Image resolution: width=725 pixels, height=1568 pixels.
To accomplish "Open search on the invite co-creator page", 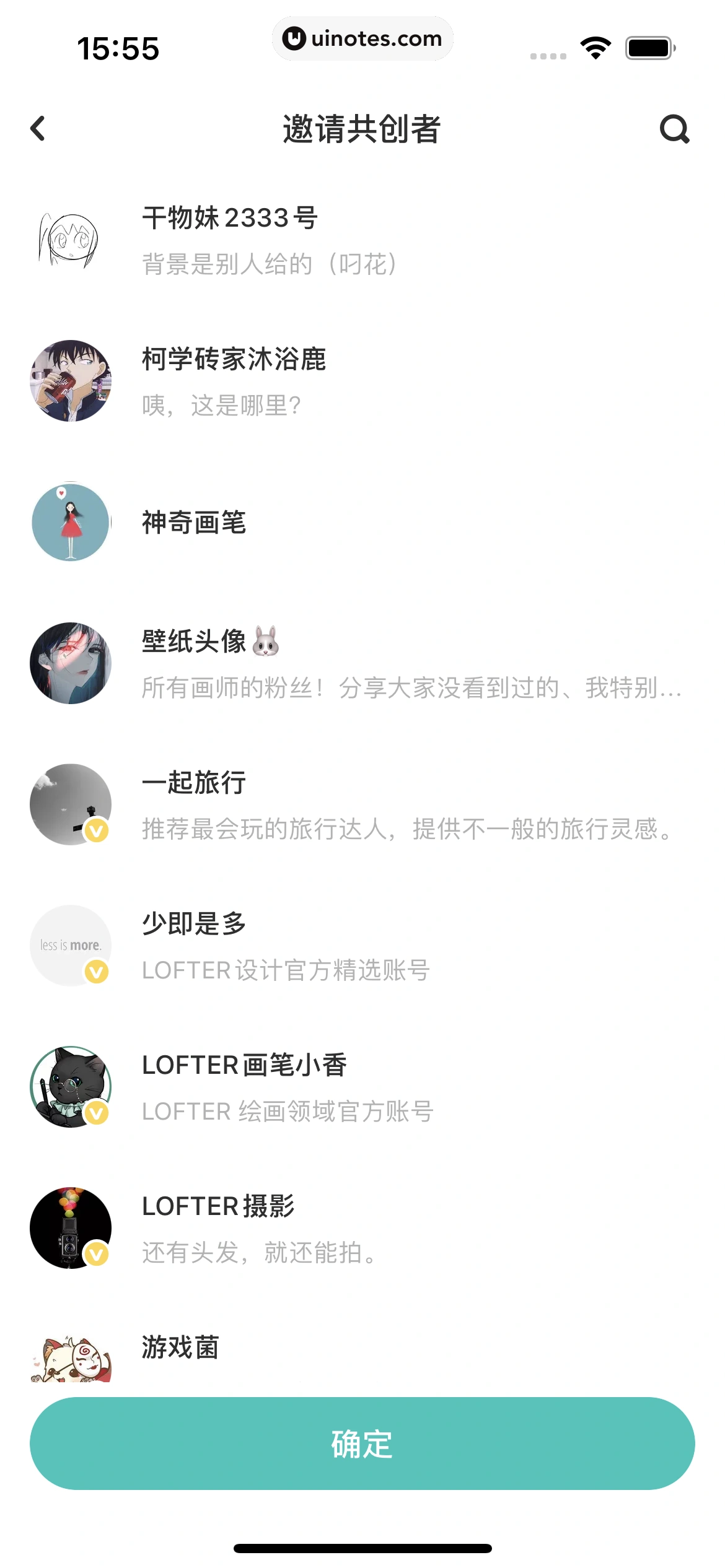I will (x=675, y=129).
